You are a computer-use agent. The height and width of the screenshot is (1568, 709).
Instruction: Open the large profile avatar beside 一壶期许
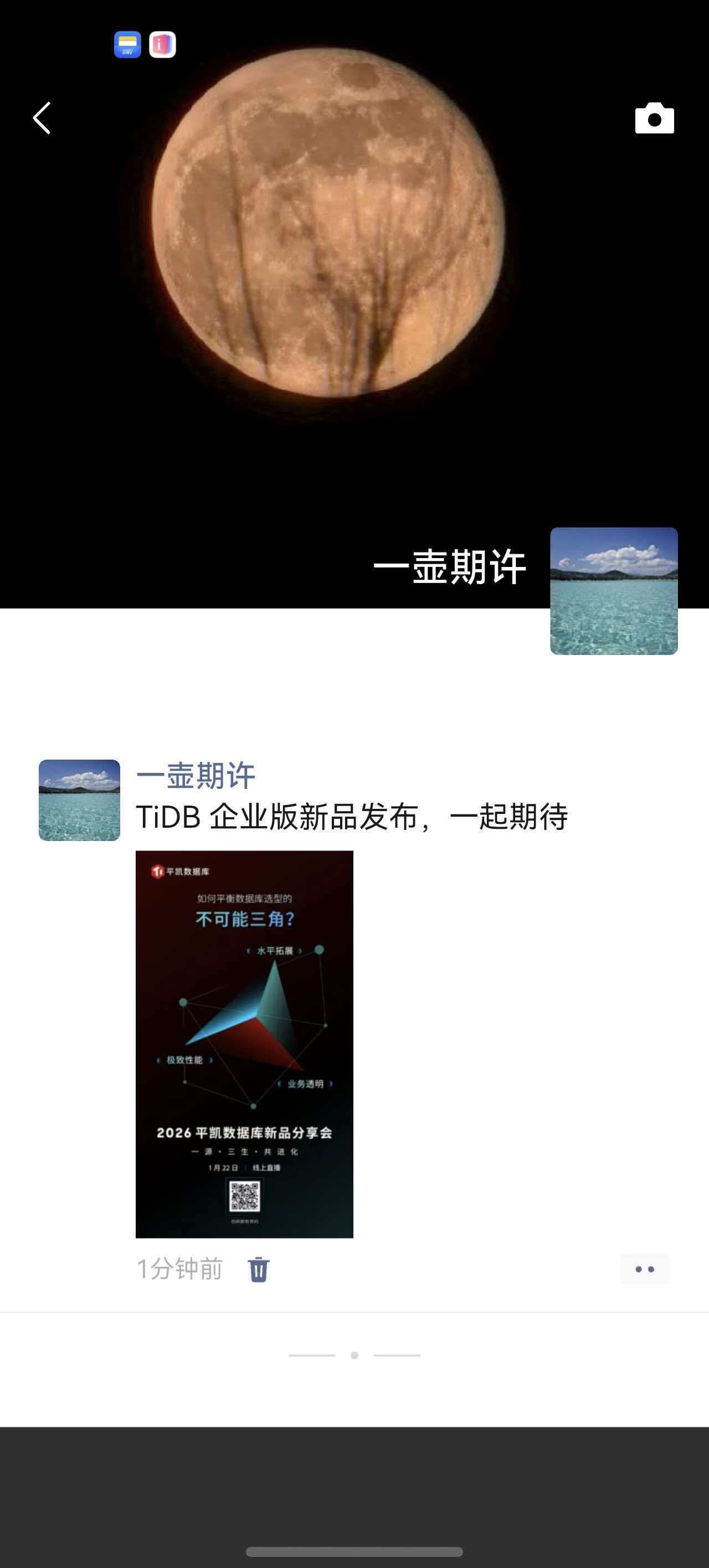(613, 590)
